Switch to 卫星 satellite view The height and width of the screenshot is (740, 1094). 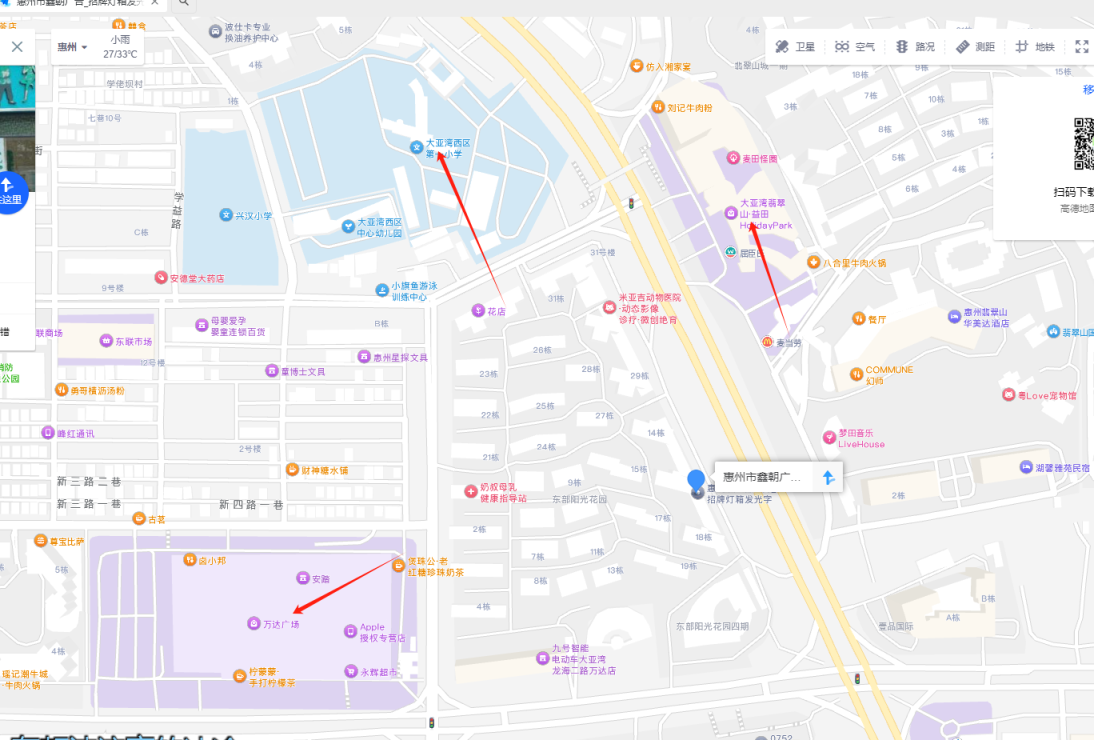[x=796, y=47]
